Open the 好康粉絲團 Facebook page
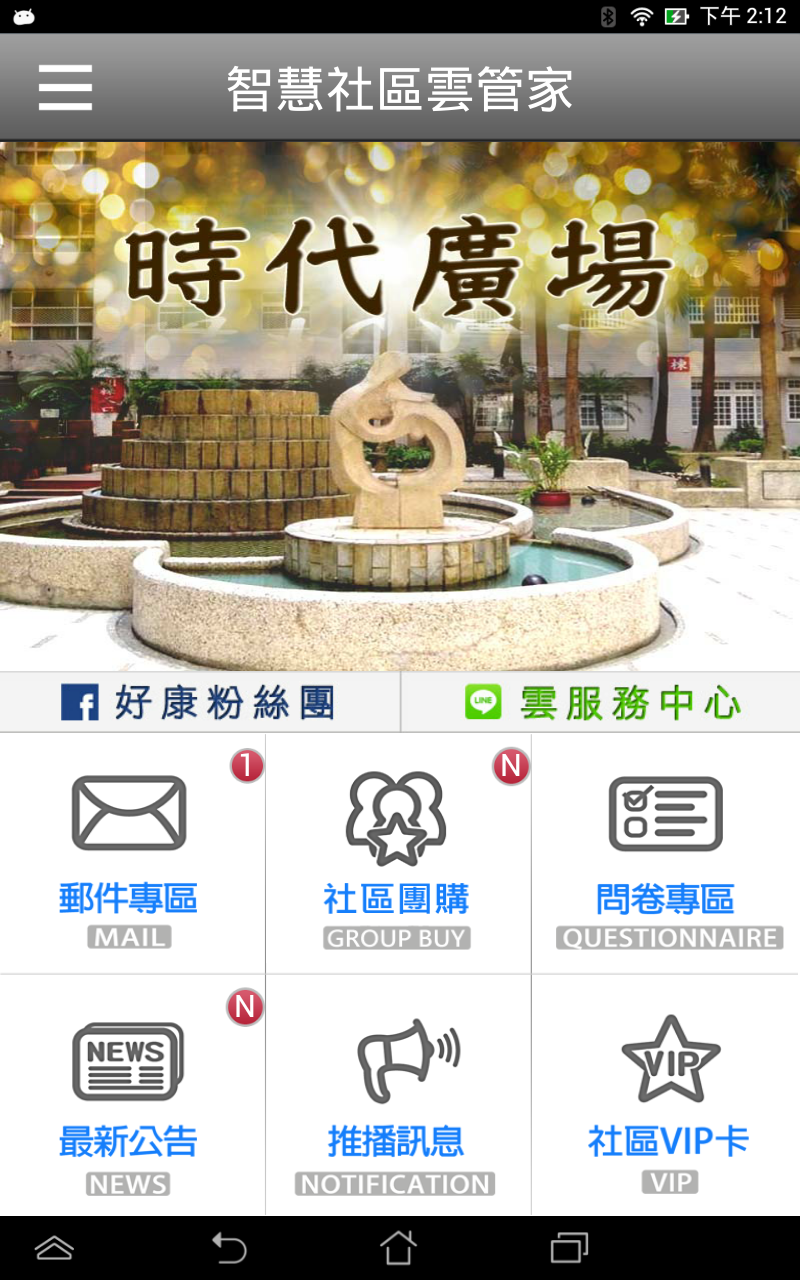The image size is (800, 1280). coord(199,702)
